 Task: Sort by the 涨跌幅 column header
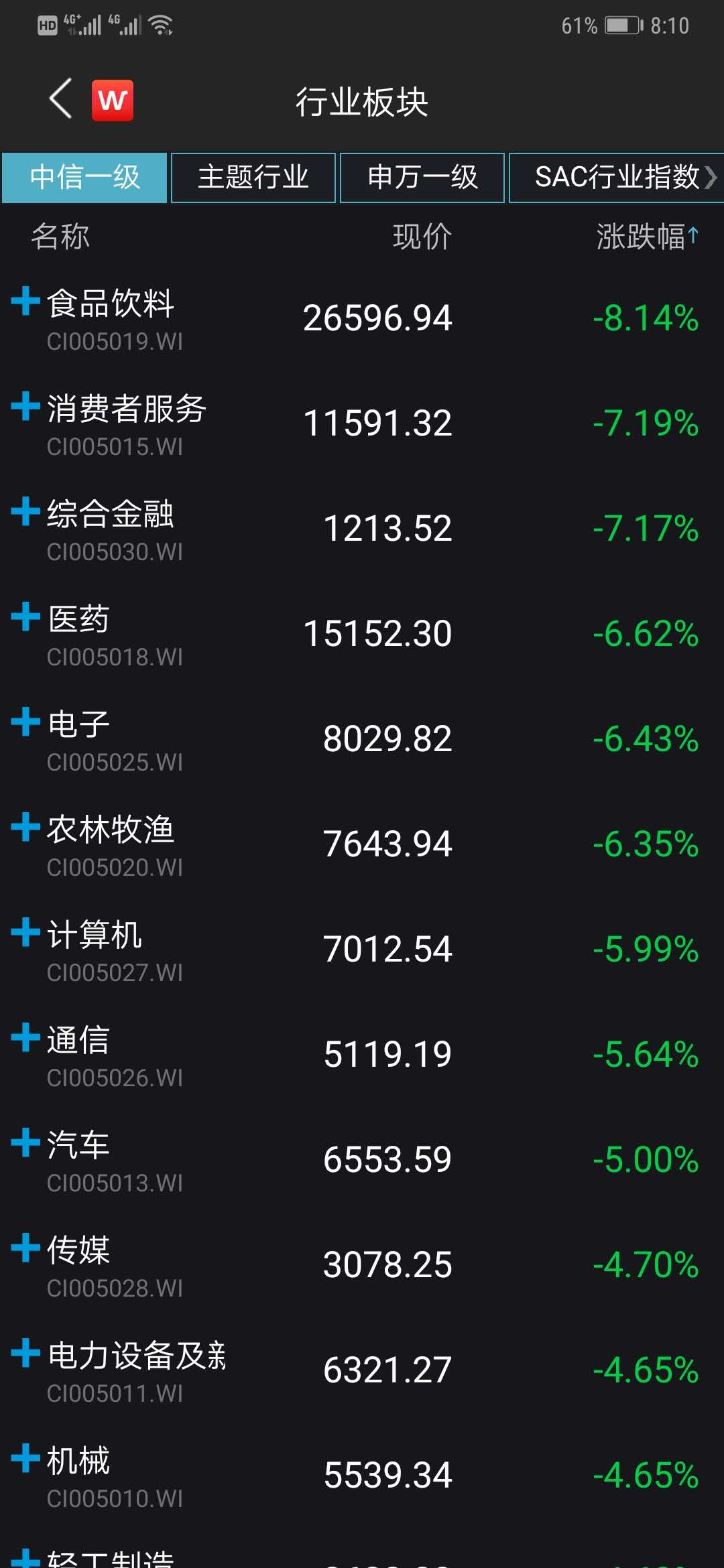pos(647,237)
